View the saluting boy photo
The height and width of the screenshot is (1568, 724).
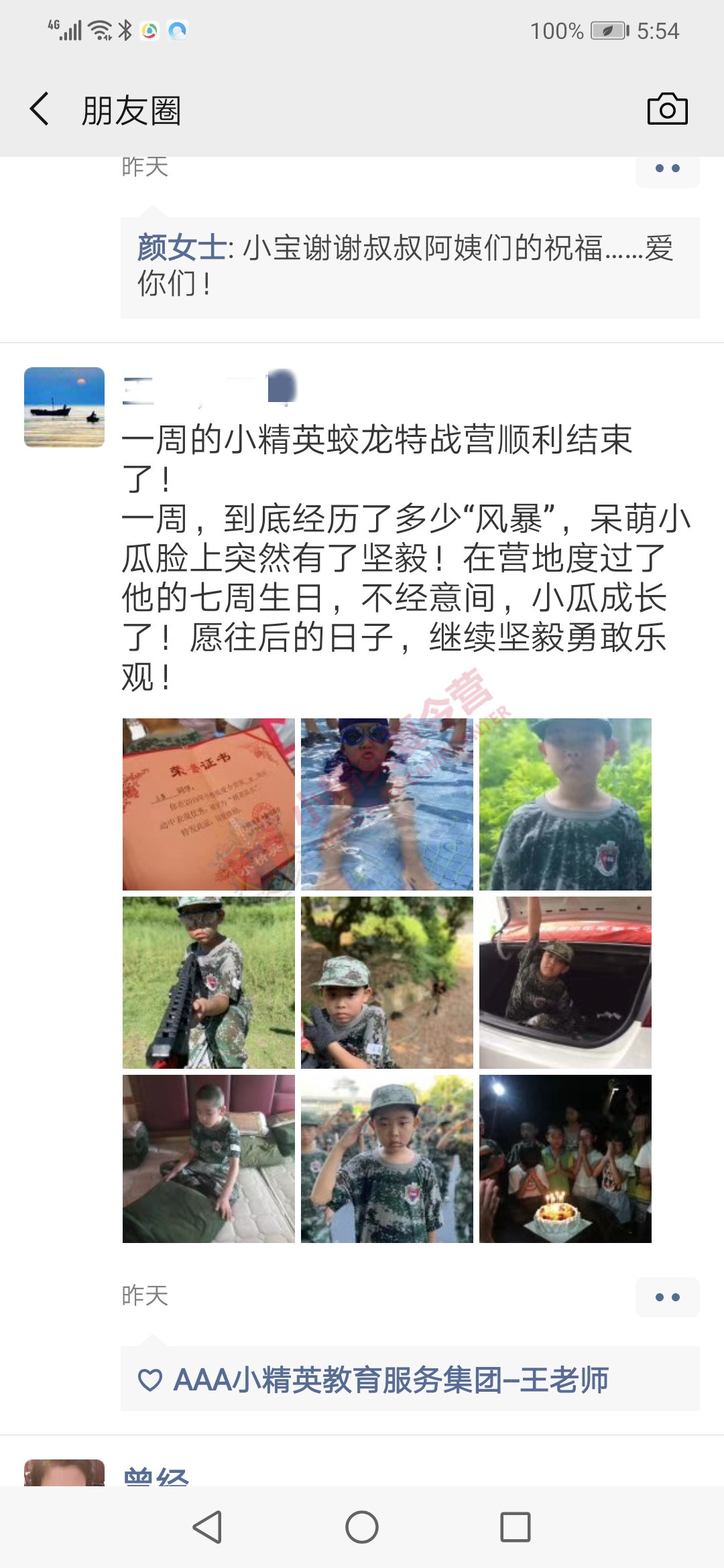(387, 1159)
